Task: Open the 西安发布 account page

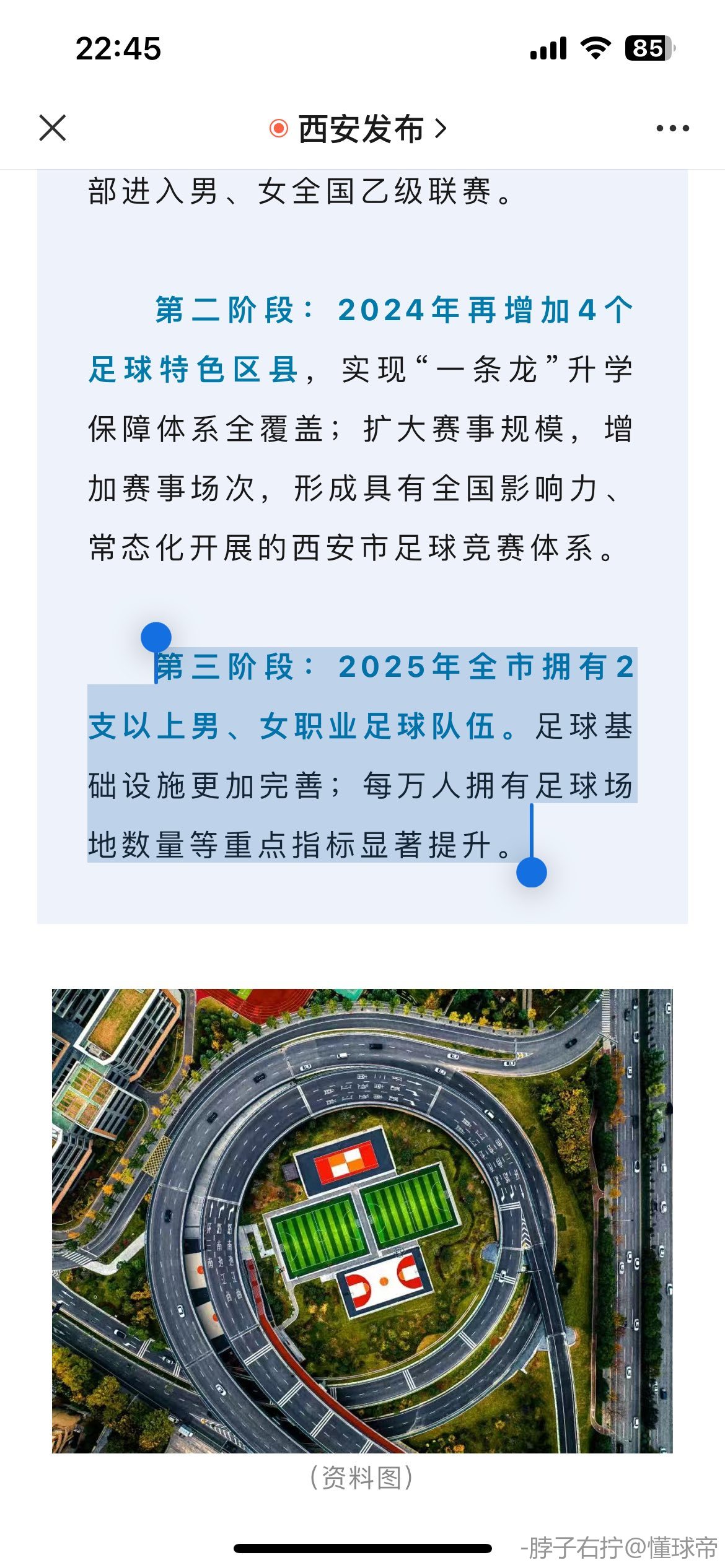Action: (361, 129)
